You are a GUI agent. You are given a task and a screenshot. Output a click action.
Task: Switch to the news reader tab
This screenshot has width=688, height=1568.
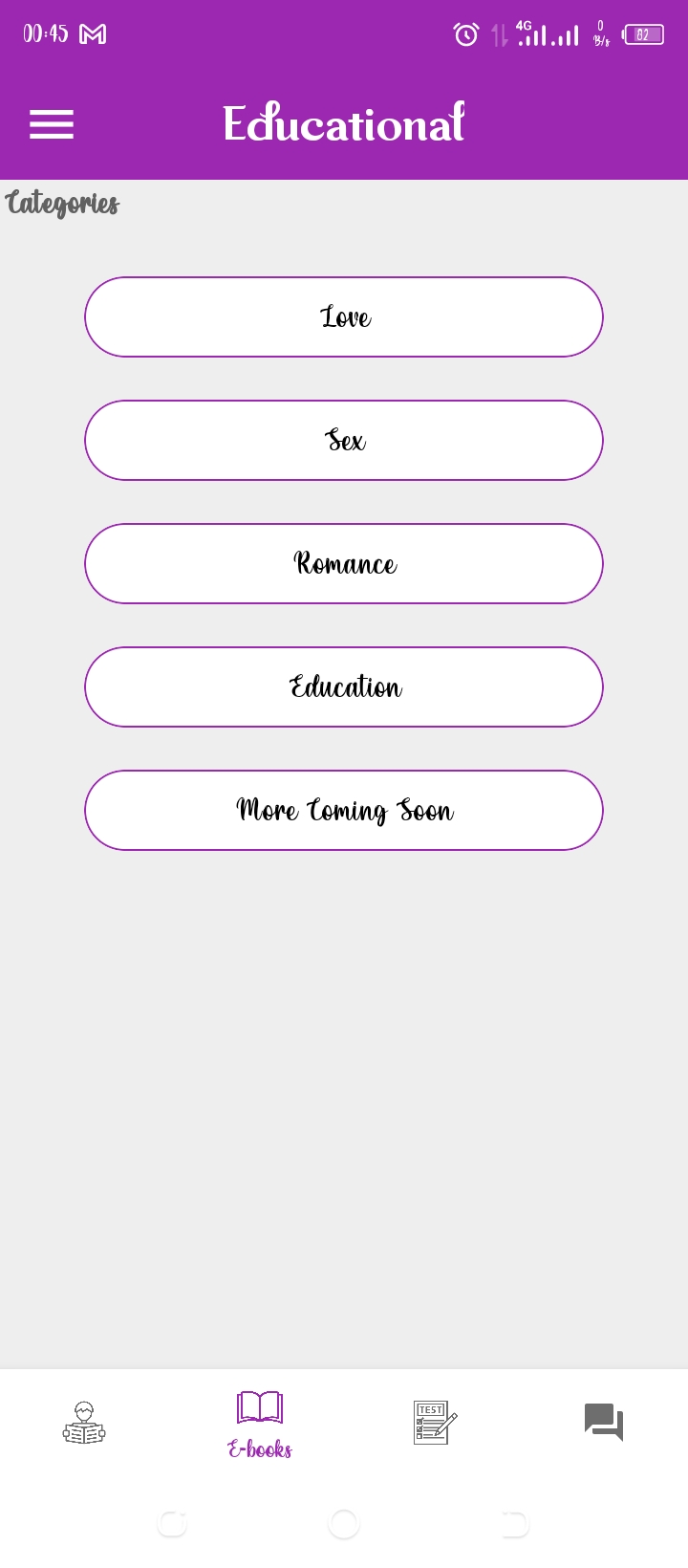[84, 1423]
